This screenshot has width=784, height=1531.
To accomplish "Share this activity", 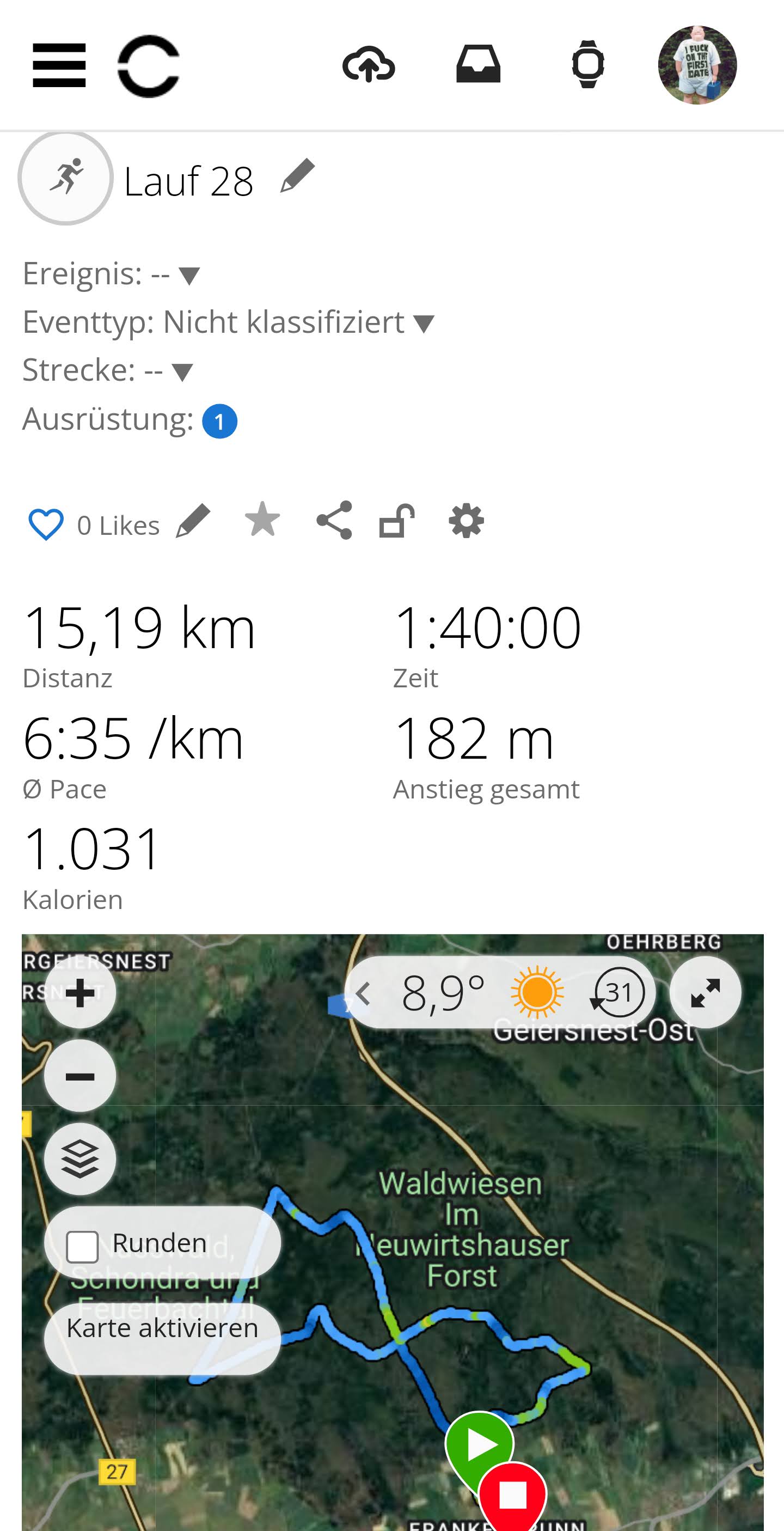I will pos(334,520).
